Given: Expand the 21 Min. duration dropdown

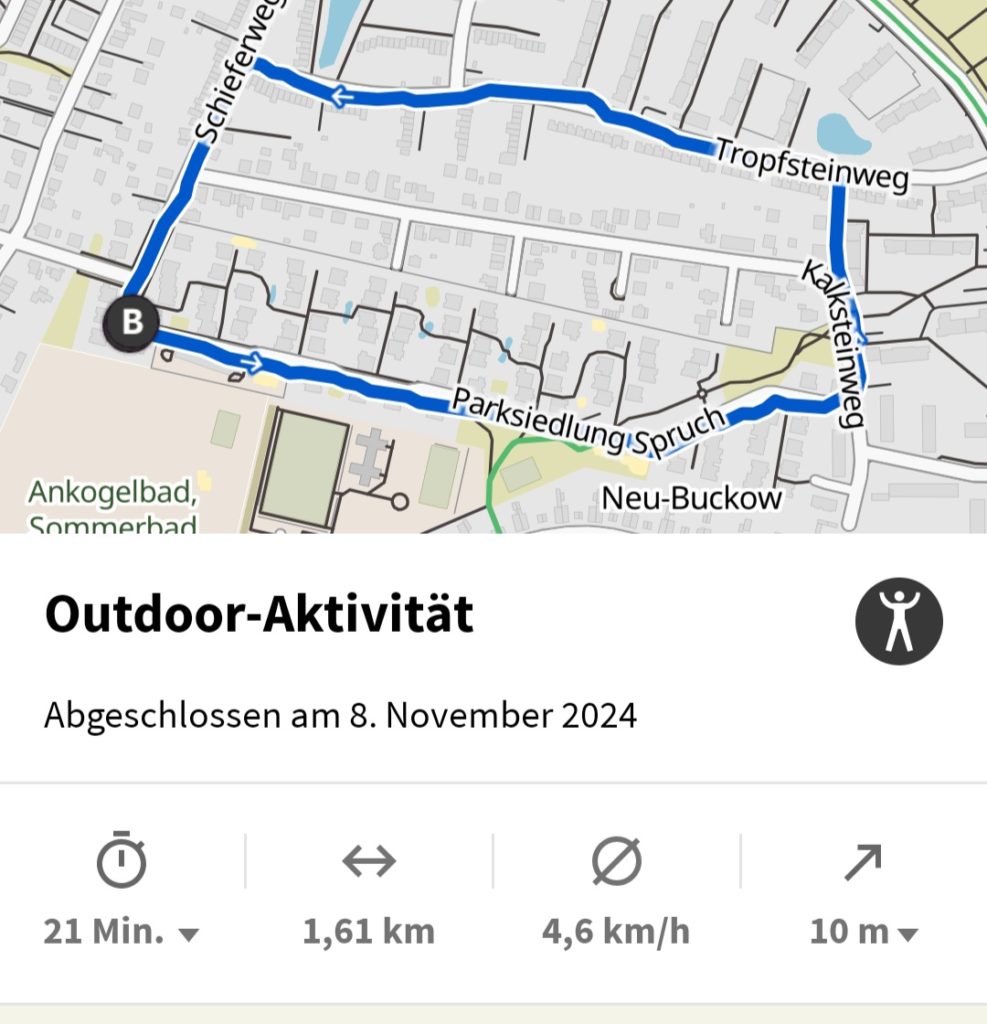Looking at the screenshot, I should 121,931.
